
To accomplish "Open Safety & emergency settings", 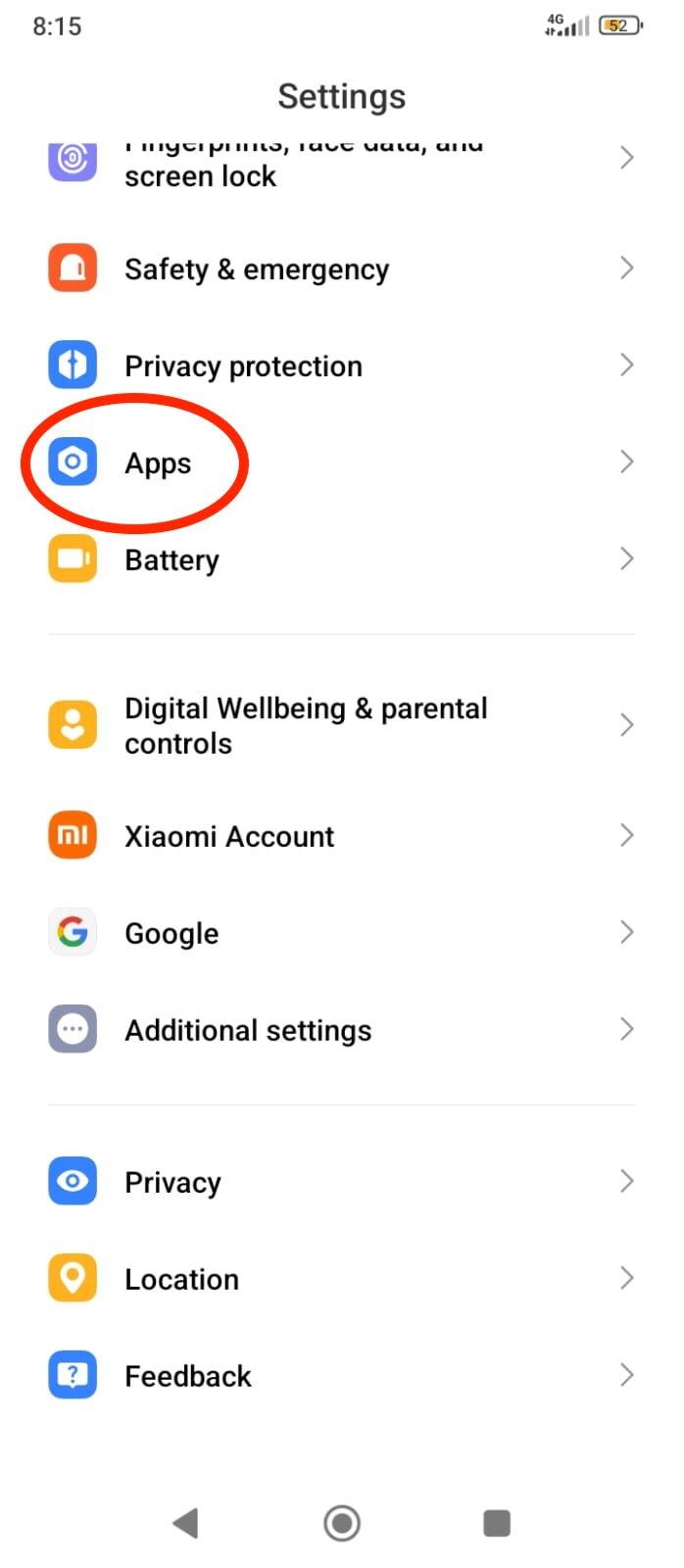I will pyautogui.click(x=257, y=269).
